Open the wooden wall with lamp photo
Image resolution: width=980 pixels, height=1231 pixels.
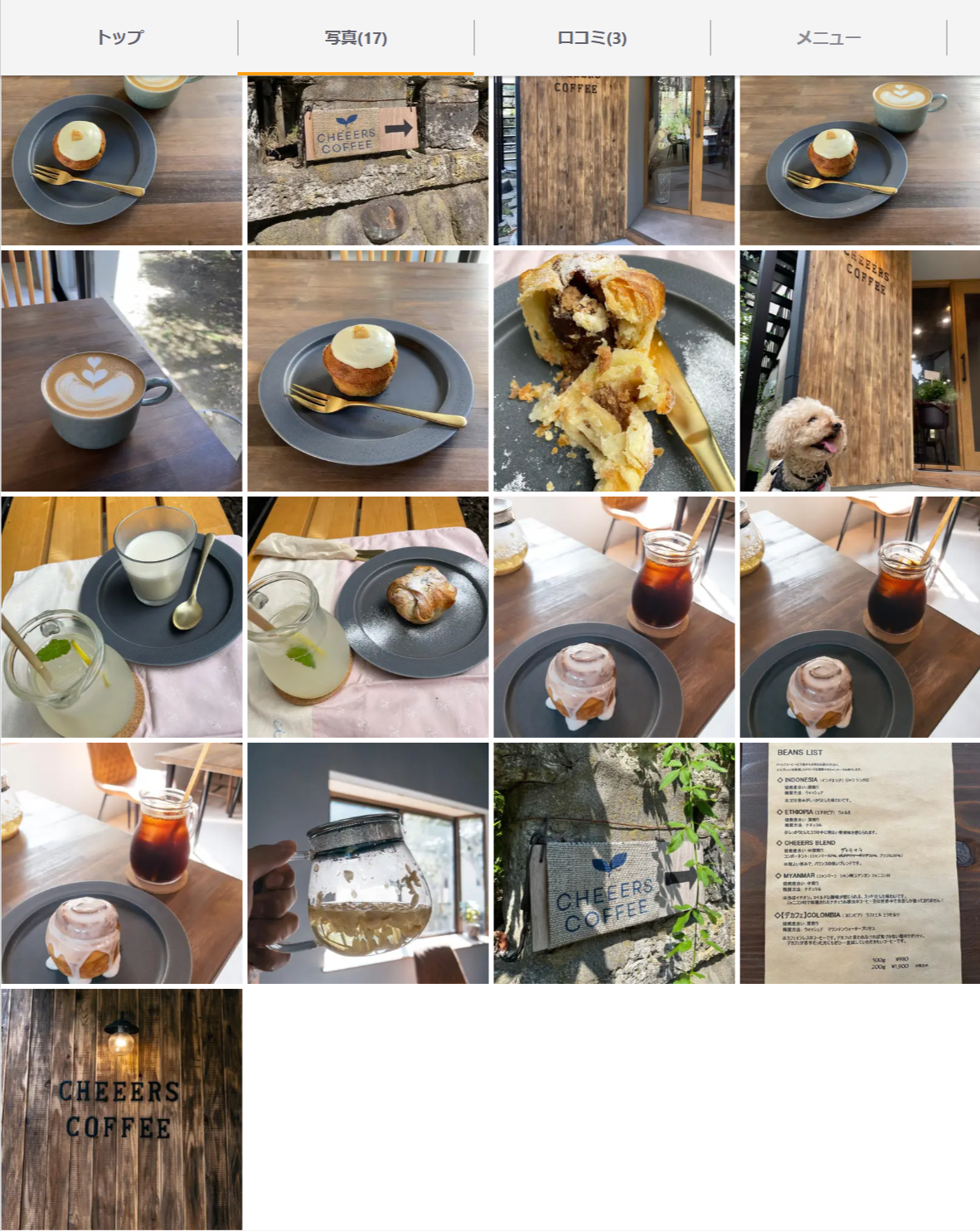click(x=121, y=1109)
